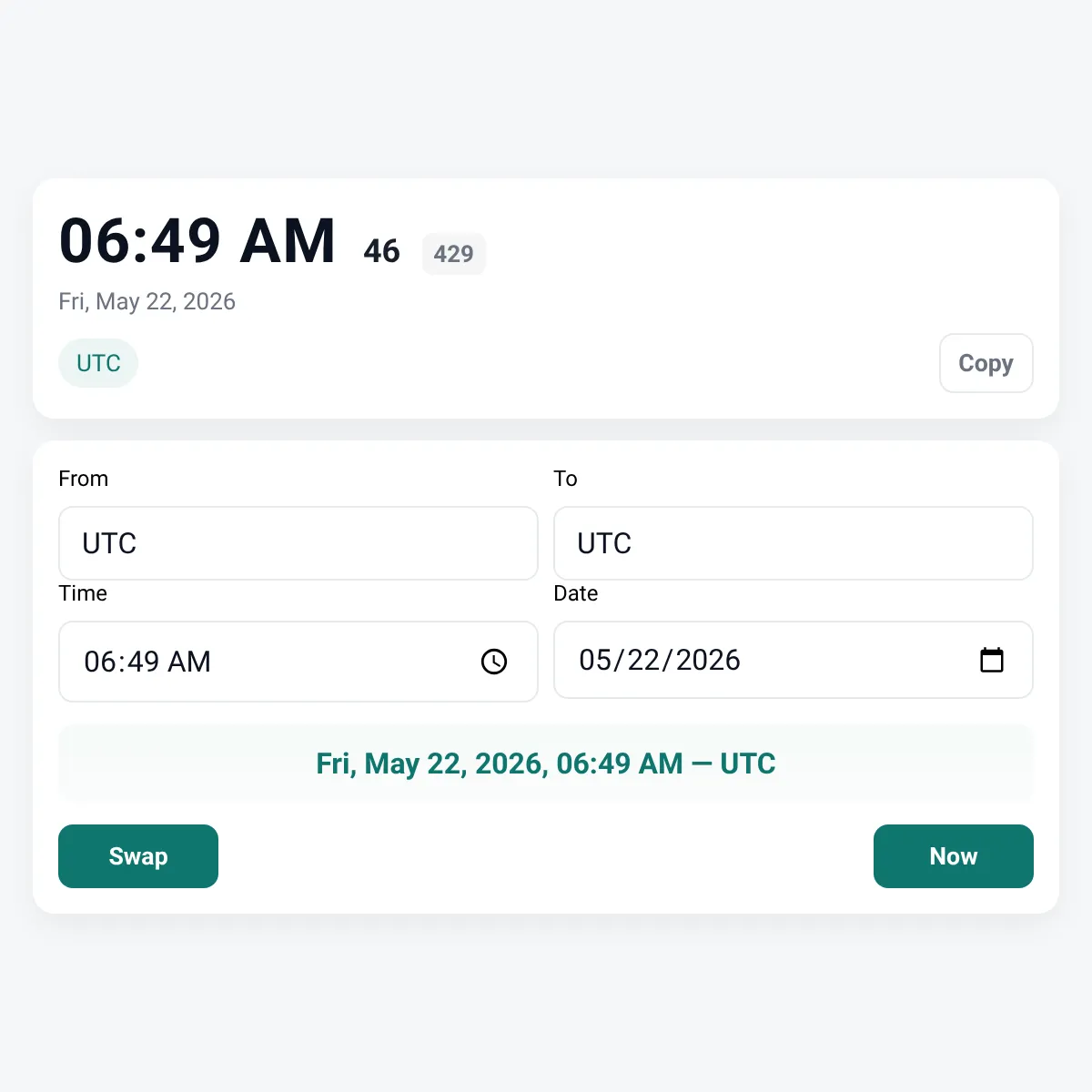1092x1092 pixels.
Task: Select the From time zone field
Action: 298,543
